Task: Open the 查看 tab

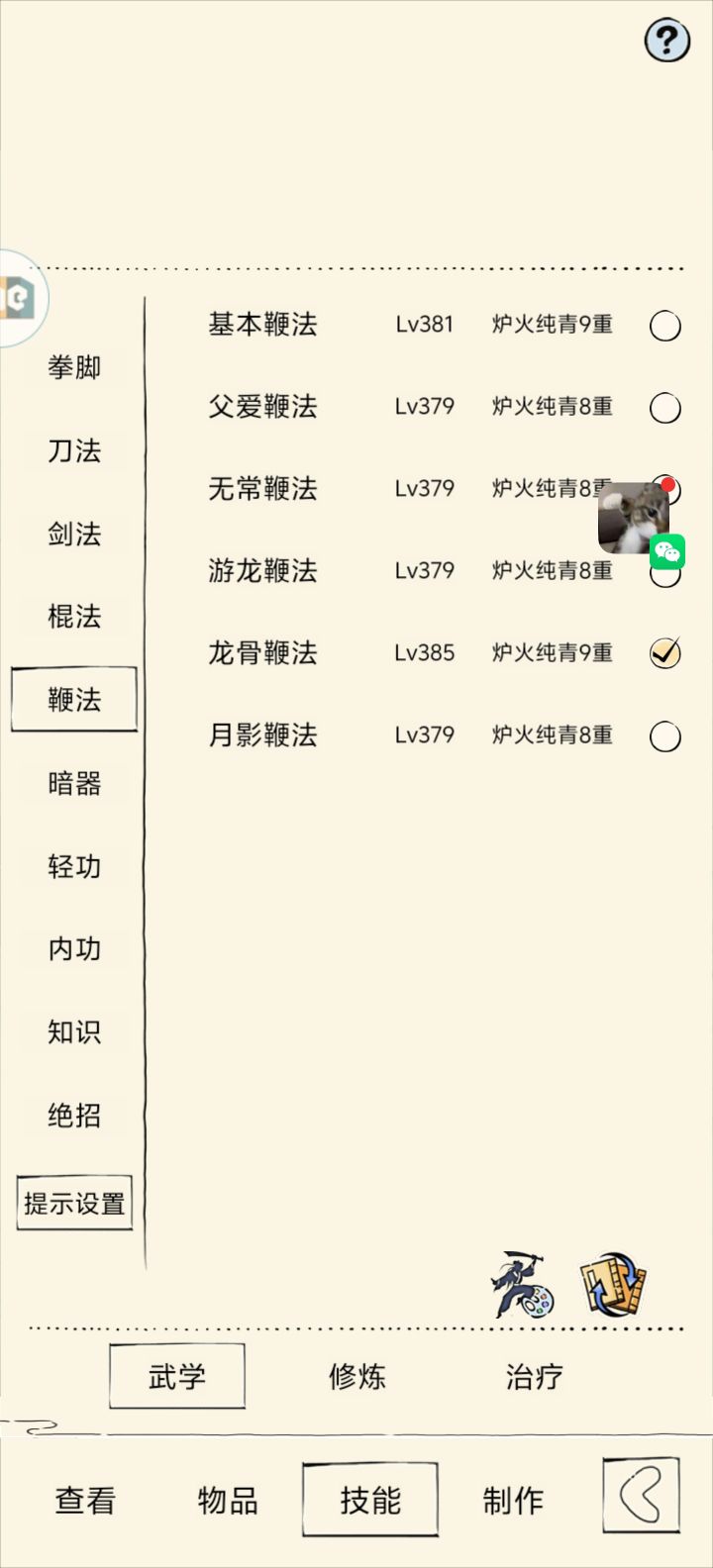Action: pyautogui.click(x=84, y=1500)
